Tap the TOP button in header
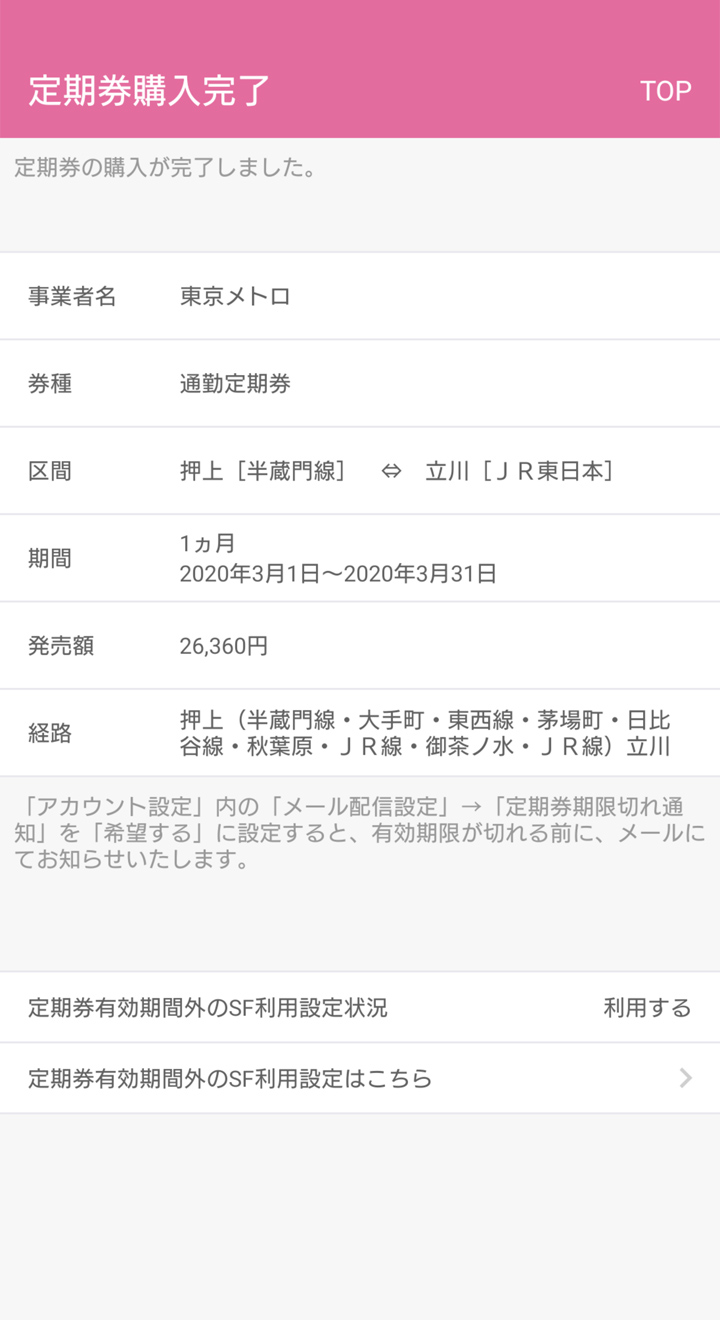This screenshot has height=1320, width=720. coord(665,91)
